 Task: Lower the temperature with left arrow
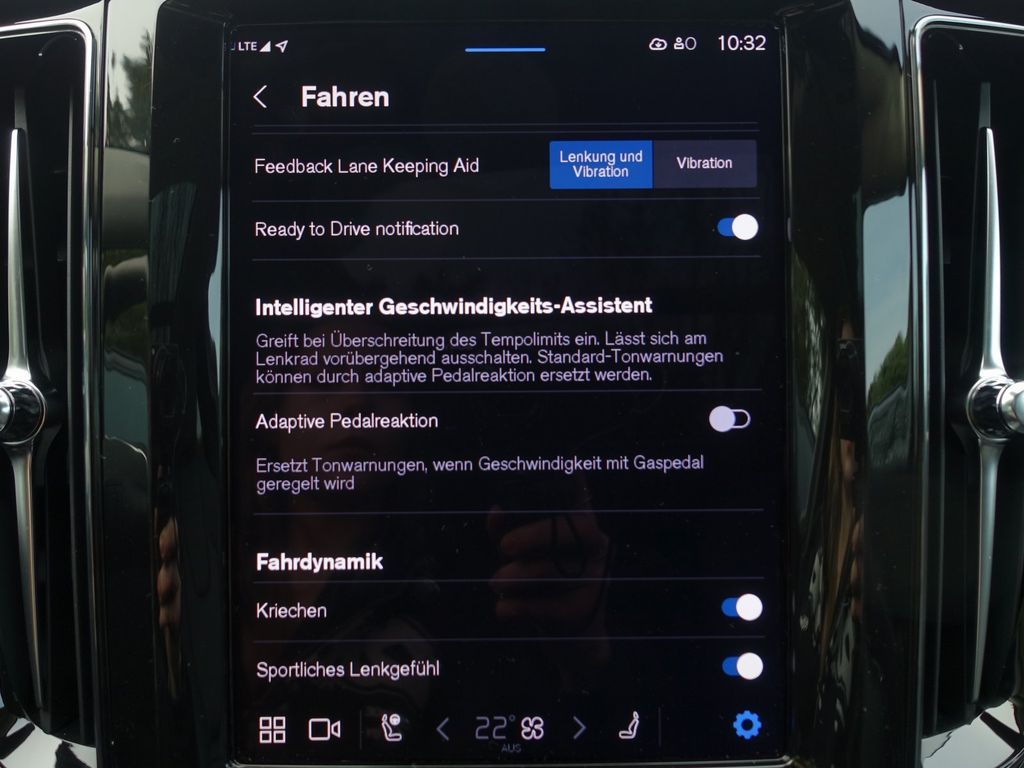pos(443,728)
